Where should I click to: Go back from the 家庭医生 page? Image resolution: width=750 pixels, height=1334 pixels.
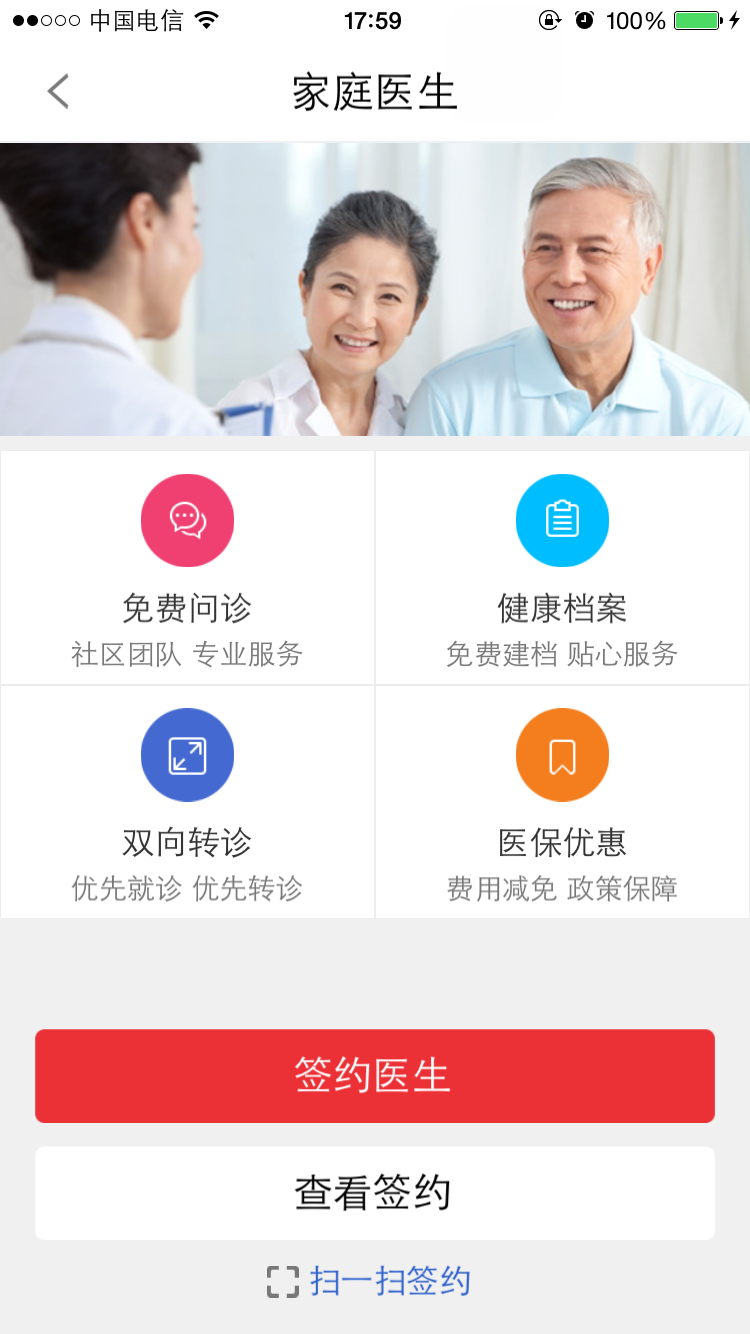(x=58, y=92)
